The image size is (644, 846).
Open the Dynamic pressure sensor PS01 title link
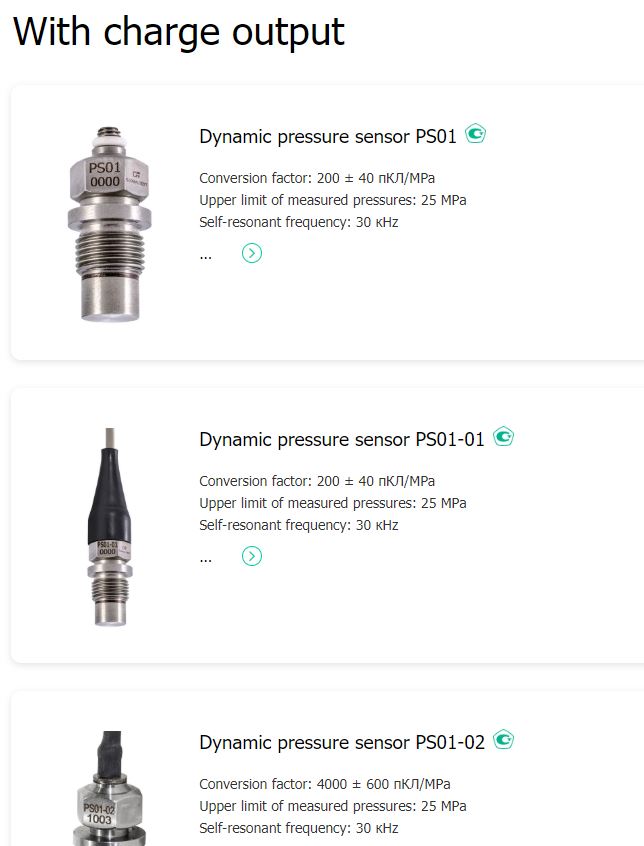point(327,137)
